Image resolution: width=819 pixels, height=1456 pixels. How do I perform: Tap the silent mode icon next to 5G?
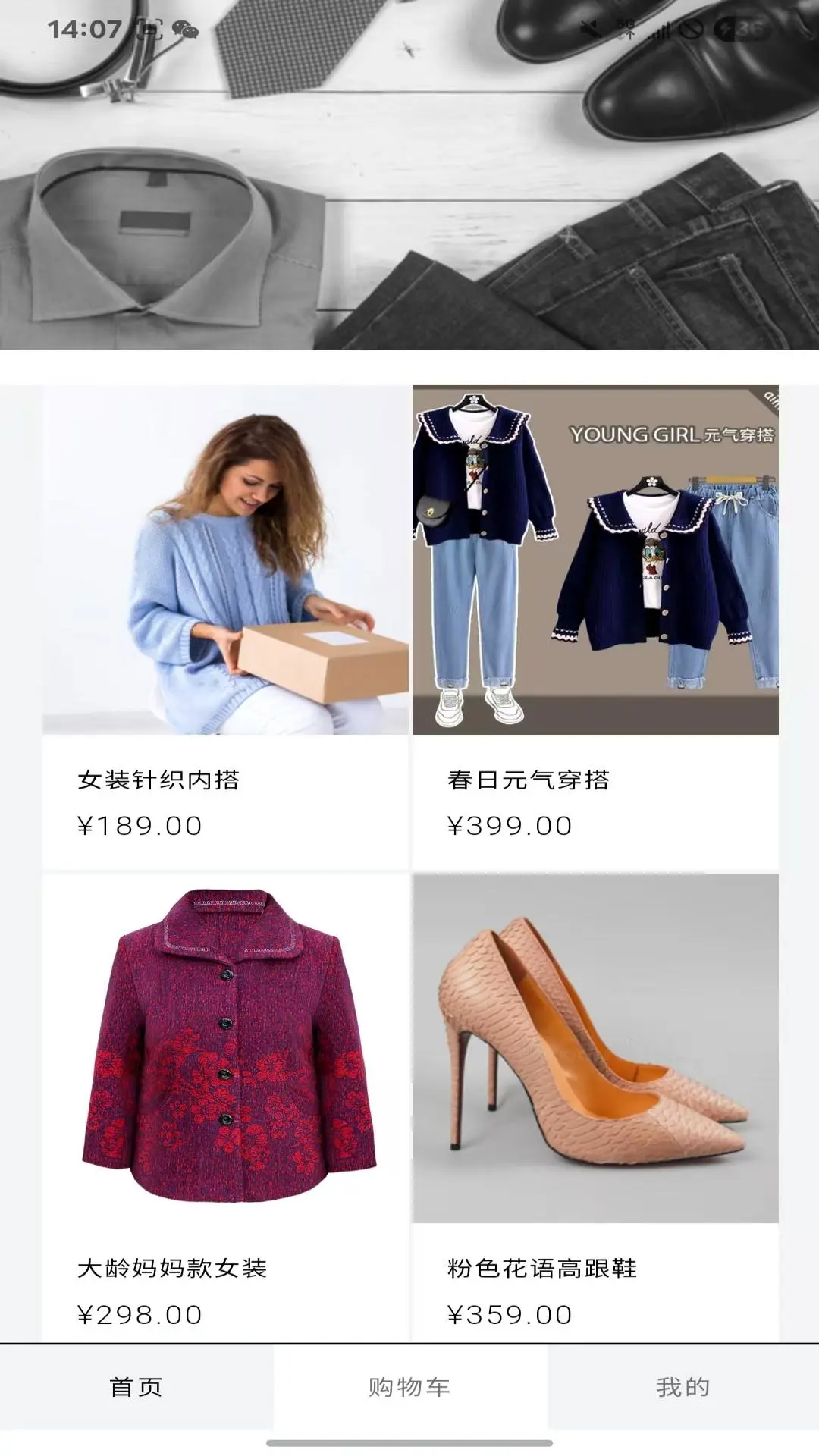pyautogui.click(x=592, y=29)
